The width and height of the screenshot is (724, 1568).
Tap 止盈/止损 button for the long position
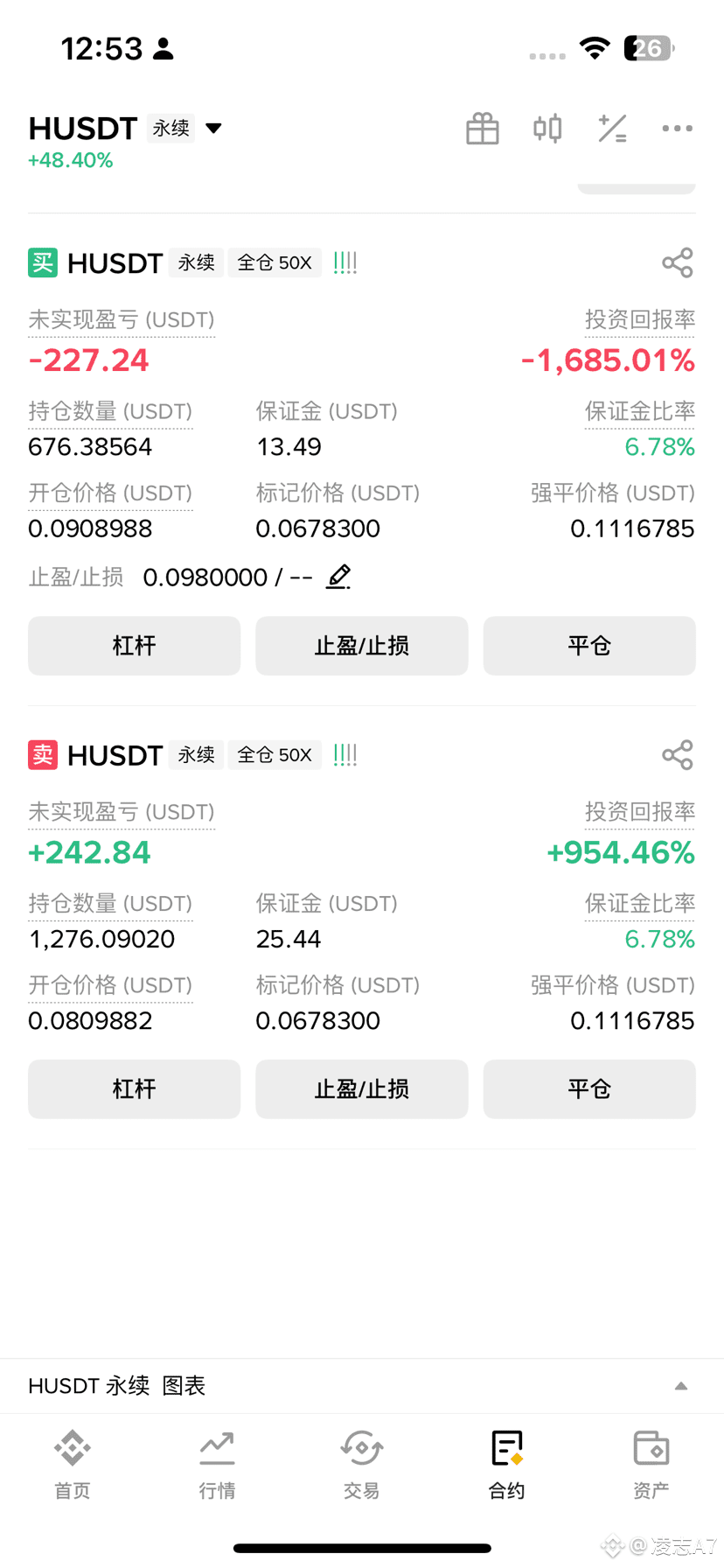[362, 646]
